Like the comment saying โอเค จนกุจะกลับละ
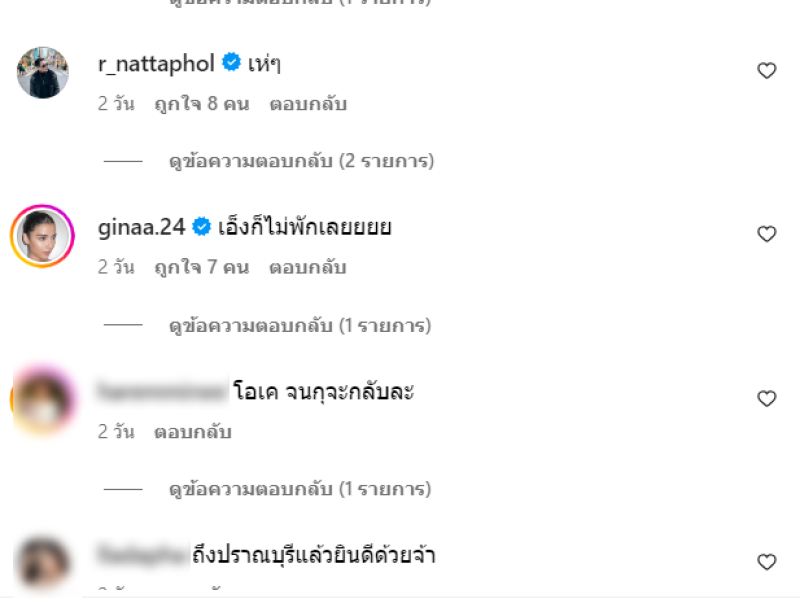Image resolution: width=800 pixels, height=612 pixels. click(x=766, y=399)
